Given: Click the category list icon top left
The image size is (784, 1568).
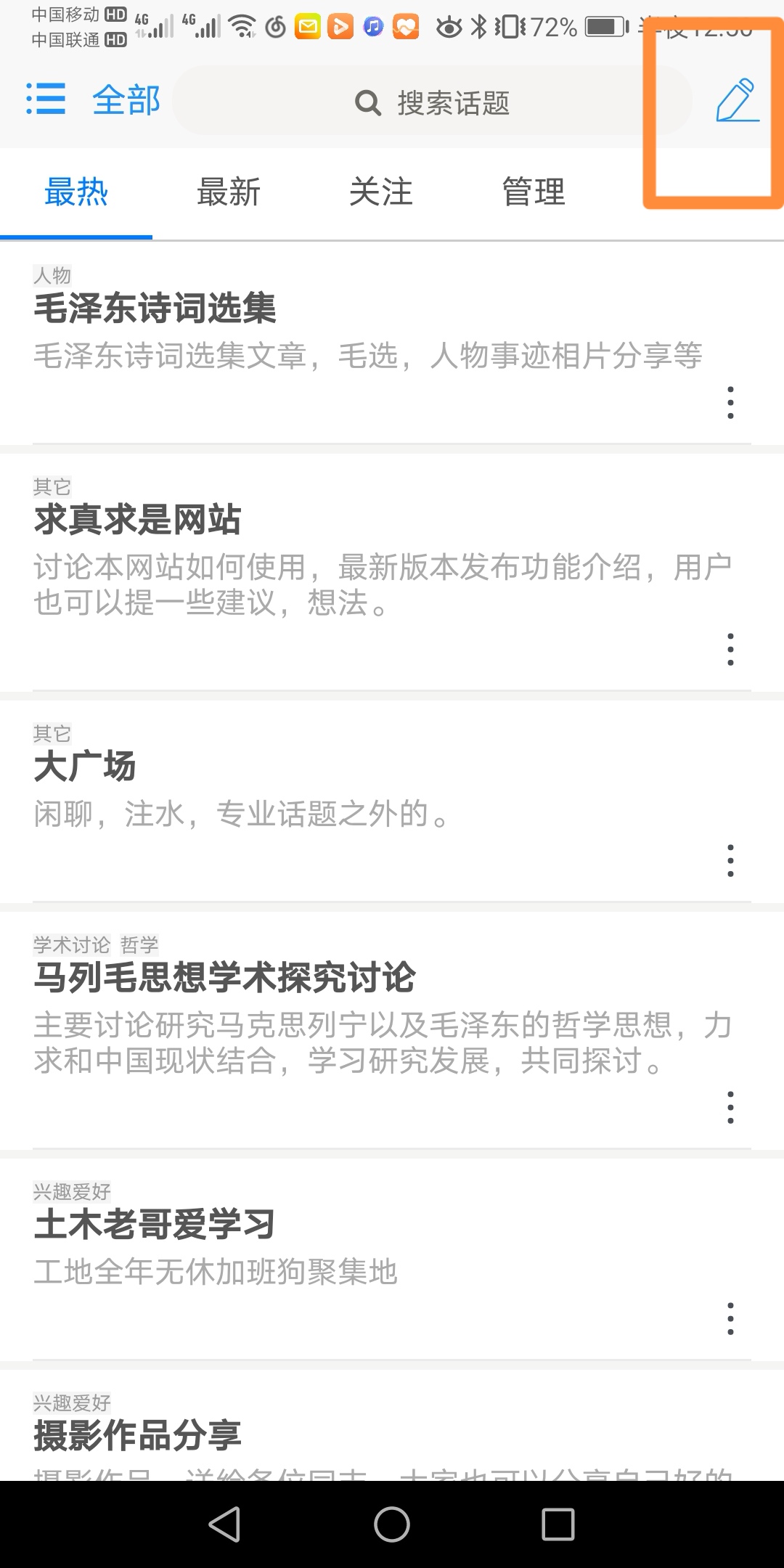Looking at the screenshot, I should (x=45, y=100).
